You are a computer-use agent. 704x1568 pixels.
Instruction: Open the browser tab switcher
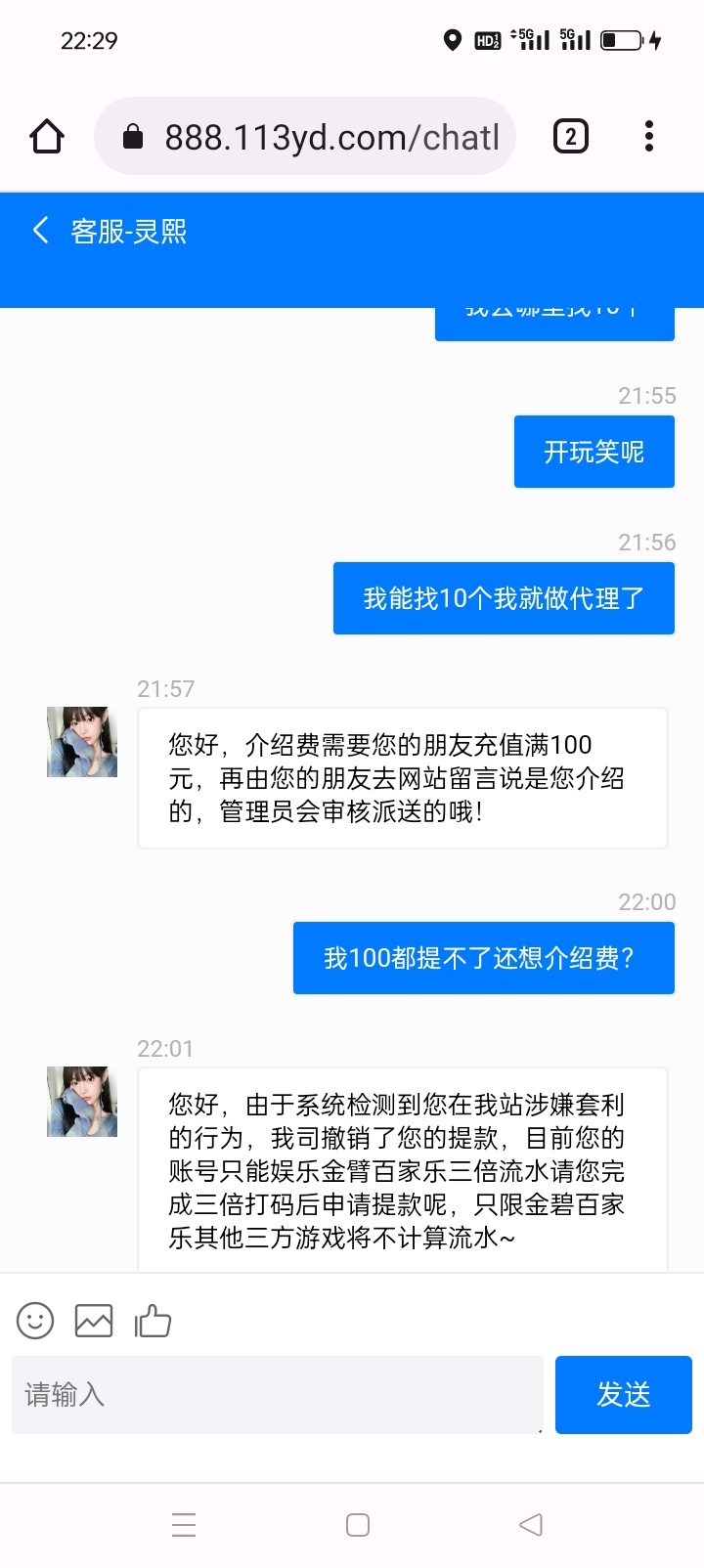tap(571, 137)
